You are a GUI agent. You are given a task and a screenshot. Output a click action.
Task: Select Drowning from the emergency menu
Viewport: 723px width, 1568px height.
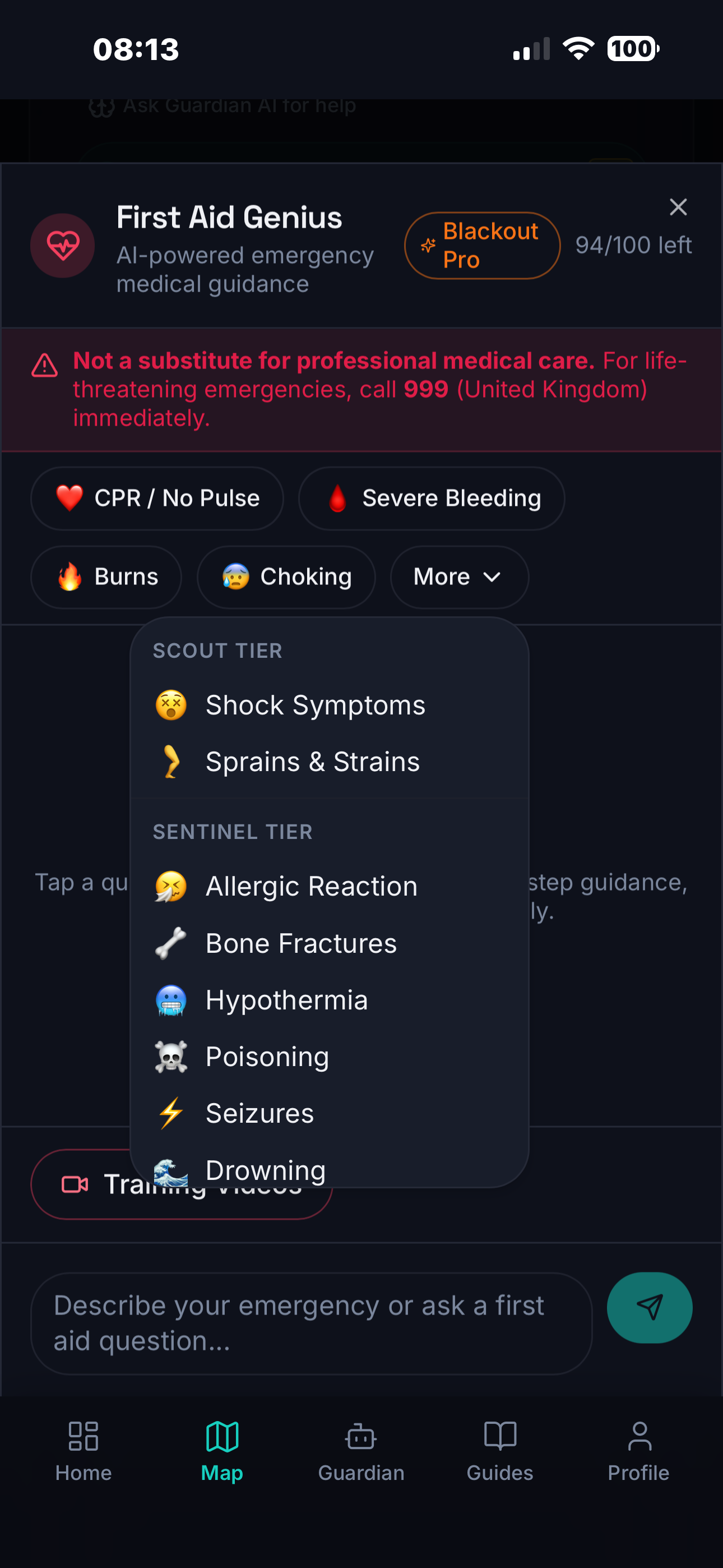(265, 1169)
